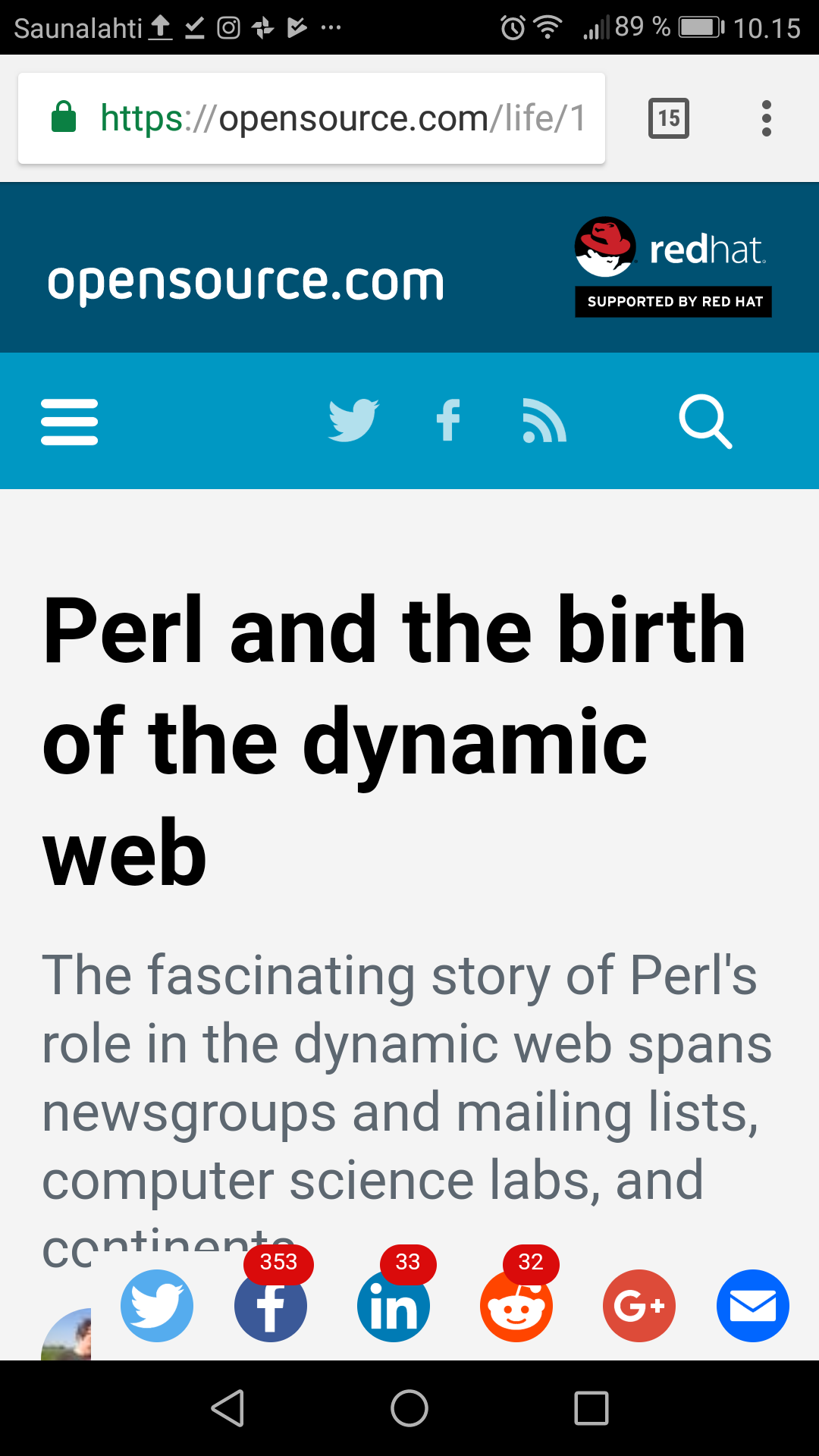The width and height of the screenshot is (819, 1456).
Task: Share the article by email
Action: (753, 1306)
